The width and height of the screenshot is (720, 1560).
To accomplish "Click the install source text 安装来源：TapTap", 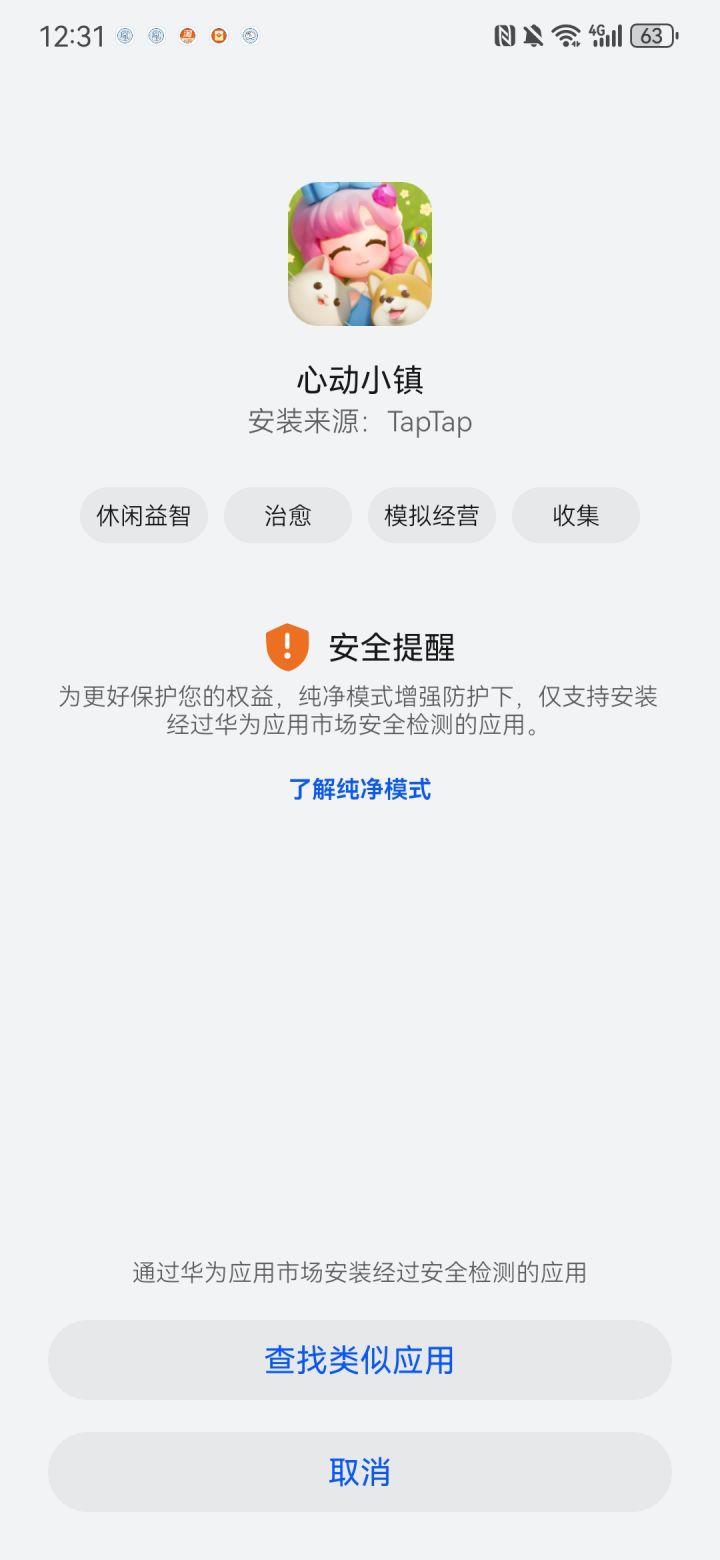I will [x=359, y=421].
